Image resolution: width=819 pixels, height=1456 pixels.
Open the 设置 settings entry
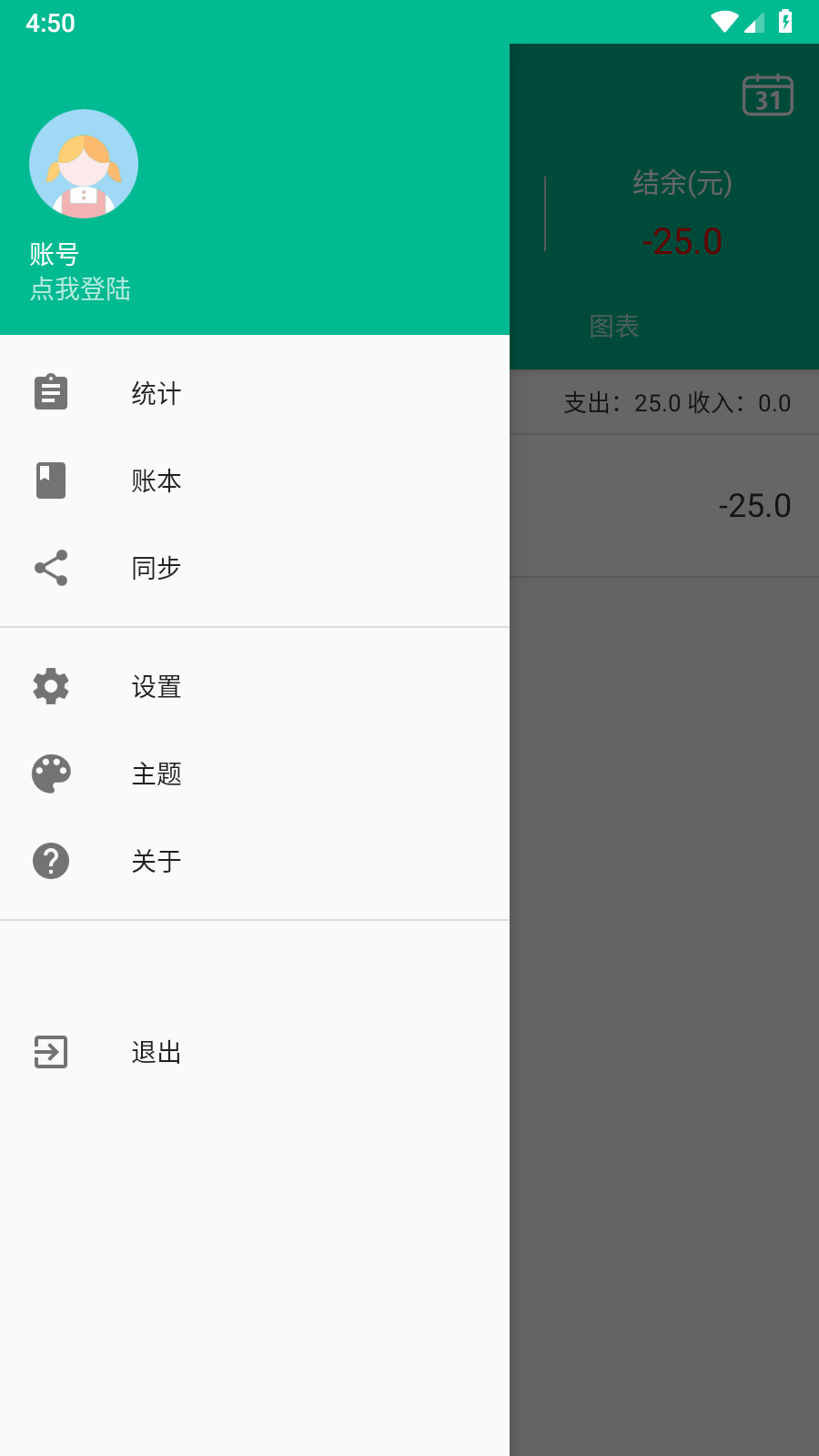(156, 686)
